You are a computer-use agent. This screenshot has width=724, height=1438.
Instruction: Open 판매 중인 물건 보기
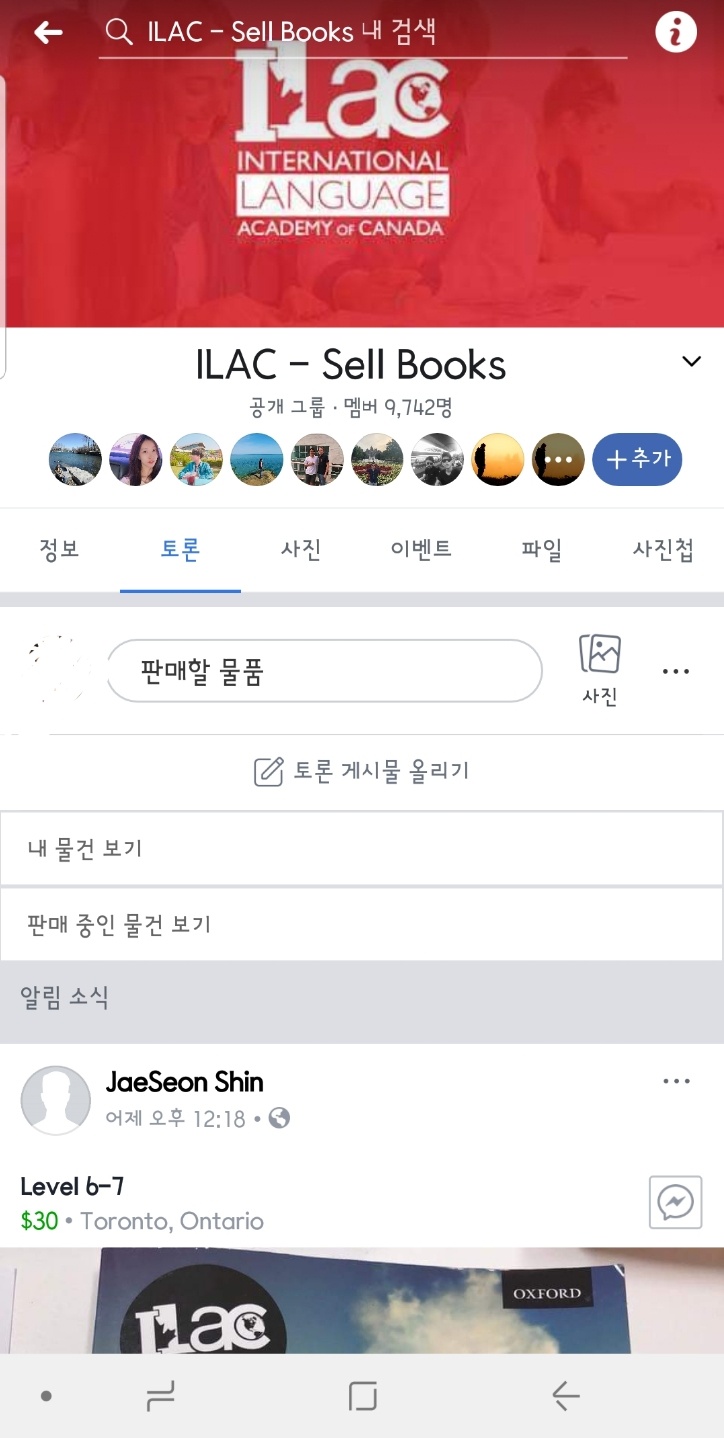361,924
